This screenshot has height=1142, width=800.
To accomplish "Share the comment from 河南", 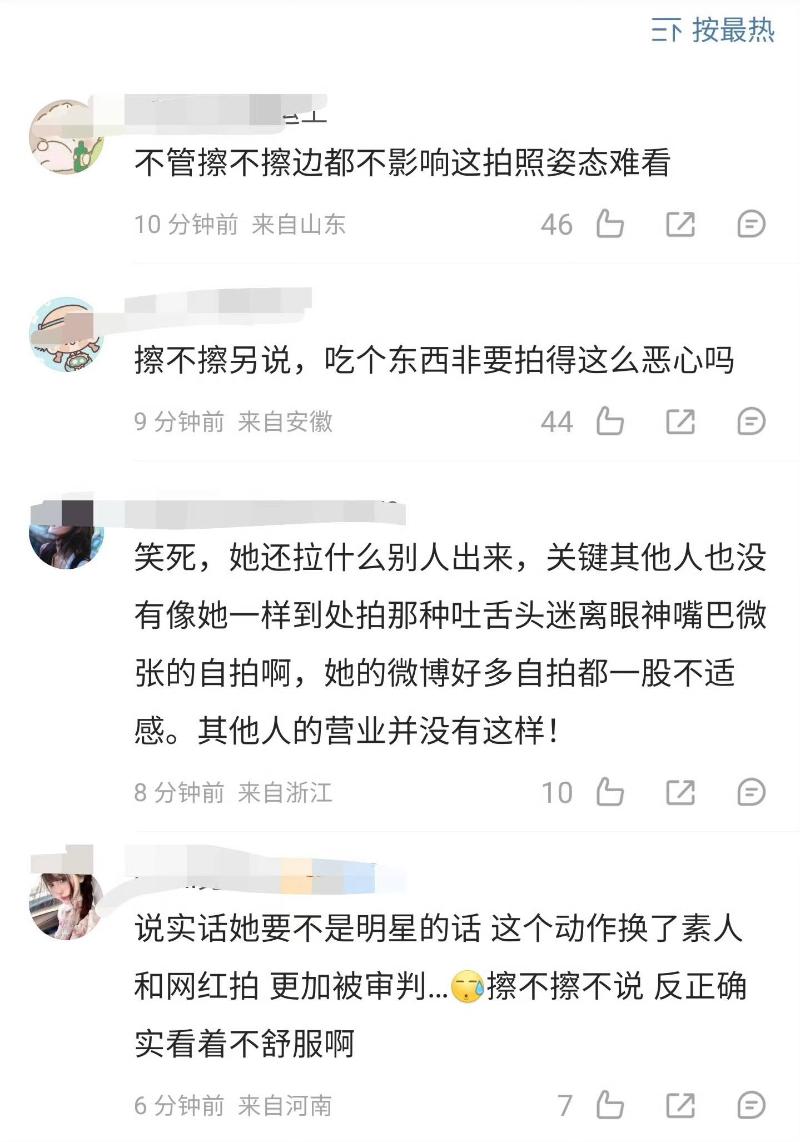I will pos(680,1105).
